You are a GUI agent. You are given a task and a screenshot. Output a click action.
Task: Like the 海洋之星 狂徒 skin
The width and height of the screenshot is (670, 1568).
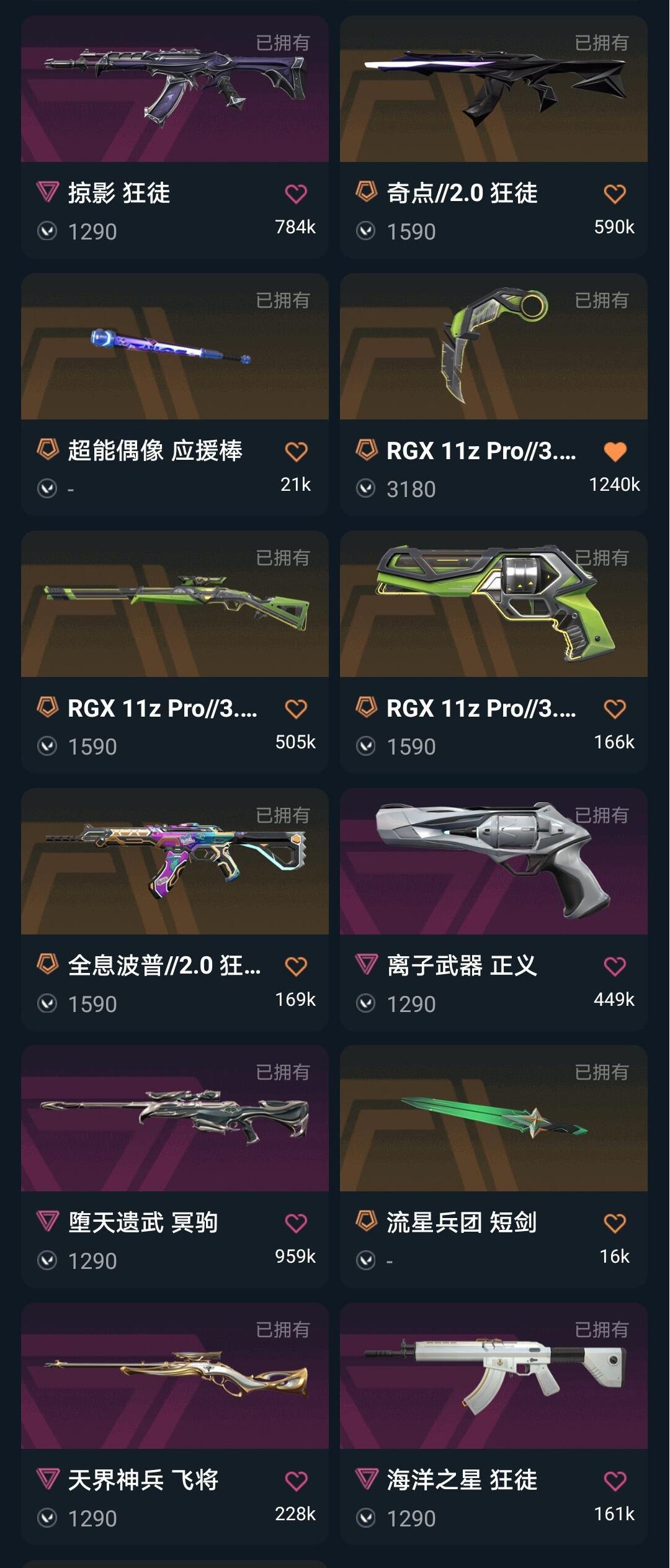pyautogui.click(x=615, y=1481)
